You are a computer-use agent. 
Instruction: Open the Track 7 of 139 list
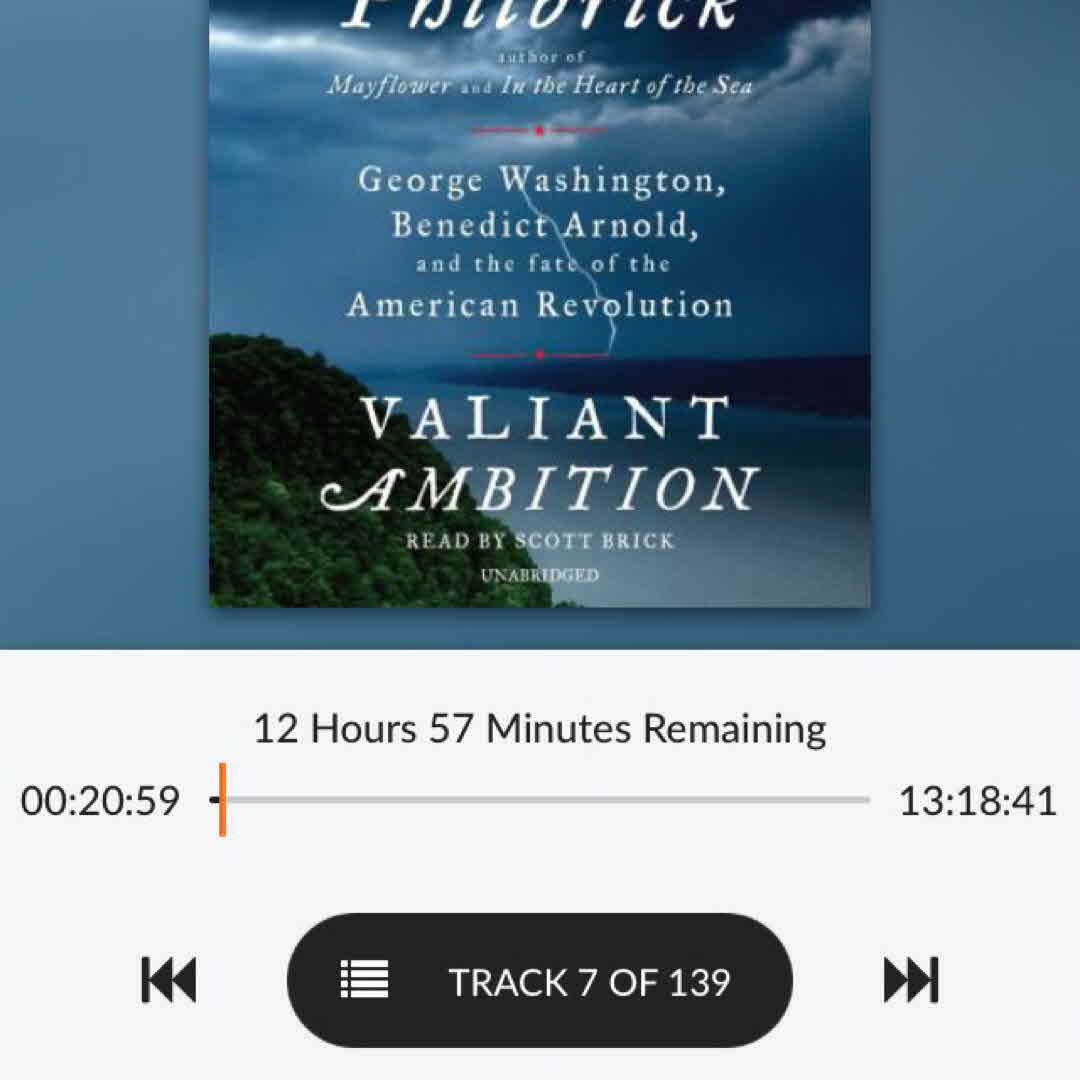tap(540, 981)
